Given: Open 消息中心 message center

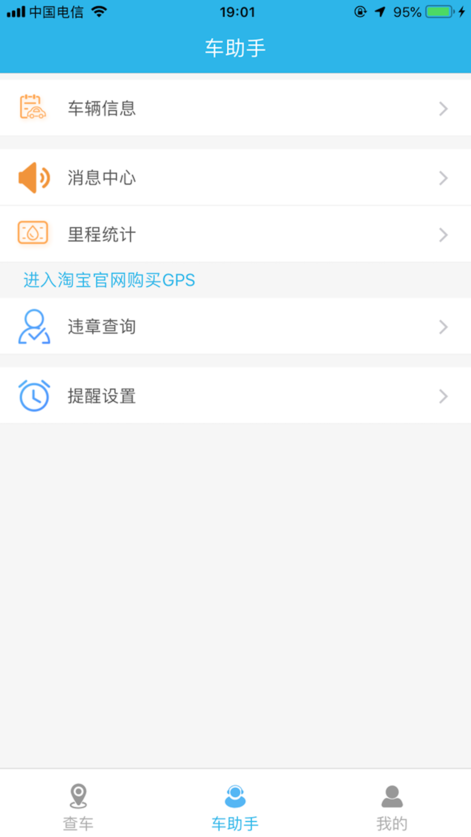Looking at the screenshot, I should pyautogui.click(x=236, y=178).
